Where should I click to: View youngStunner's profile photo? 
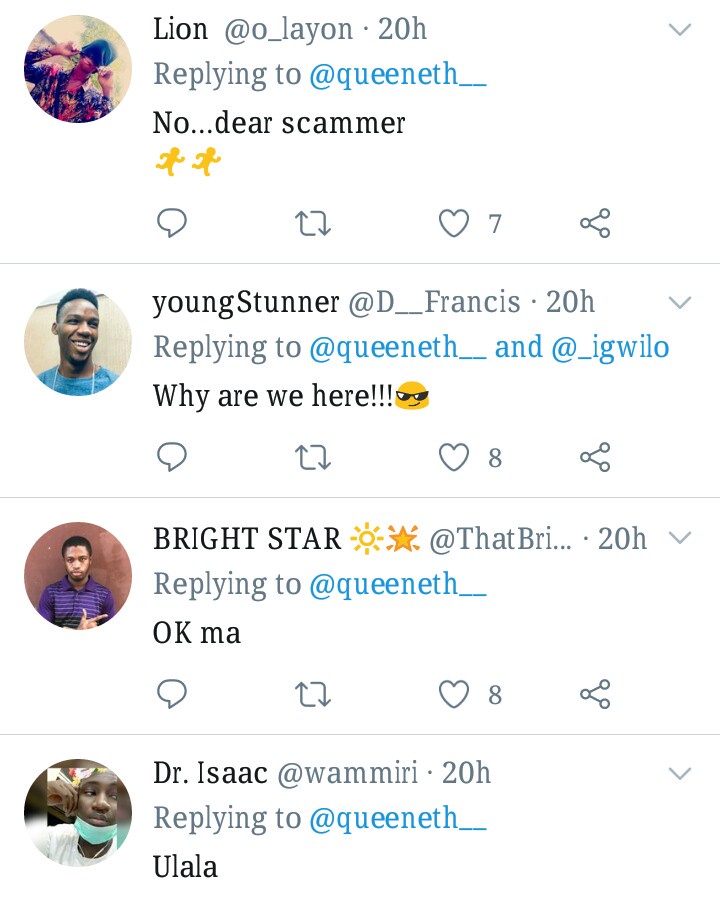click(78, 342)
